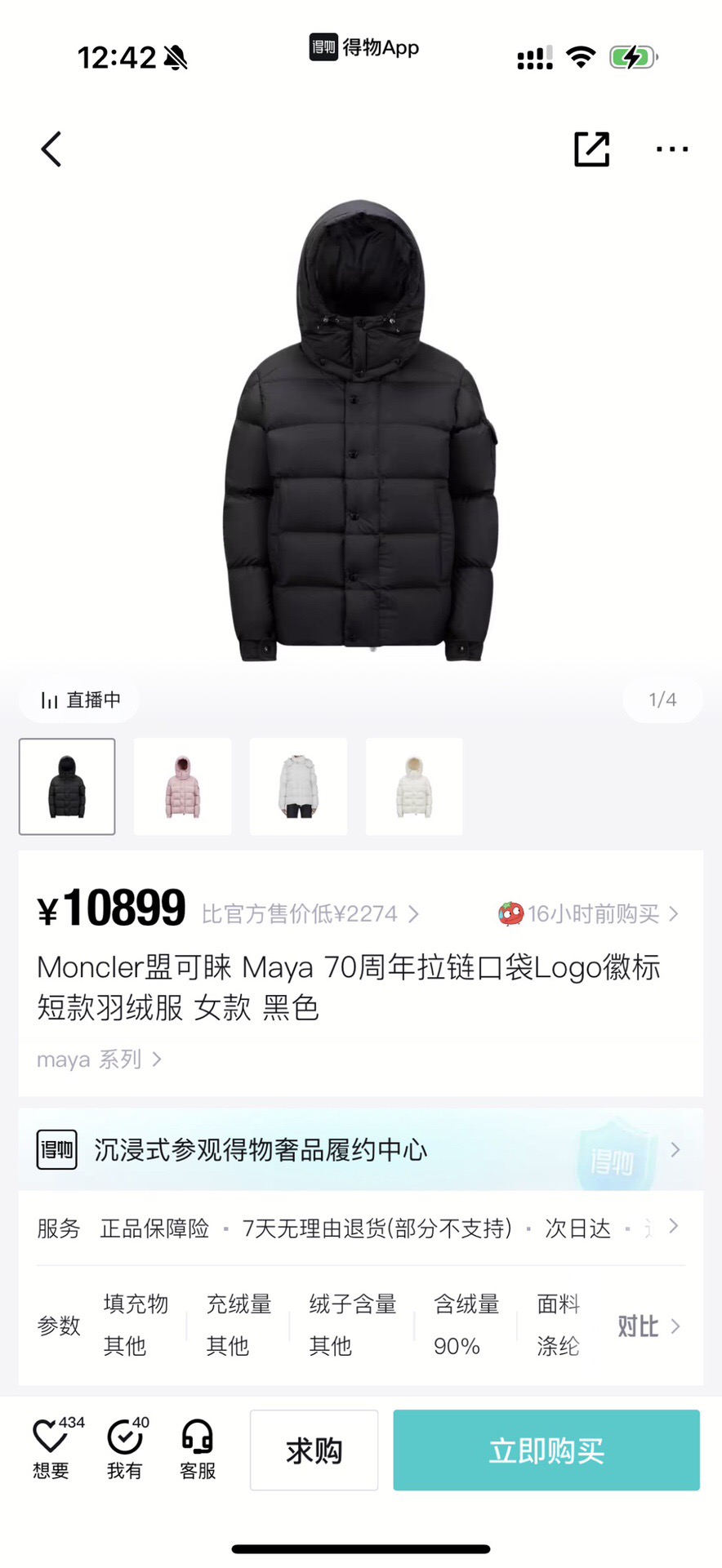The image size is (722, 1568).
Task: Open 比官方售价低¥2274 price comparison
Action: (310, 913)
